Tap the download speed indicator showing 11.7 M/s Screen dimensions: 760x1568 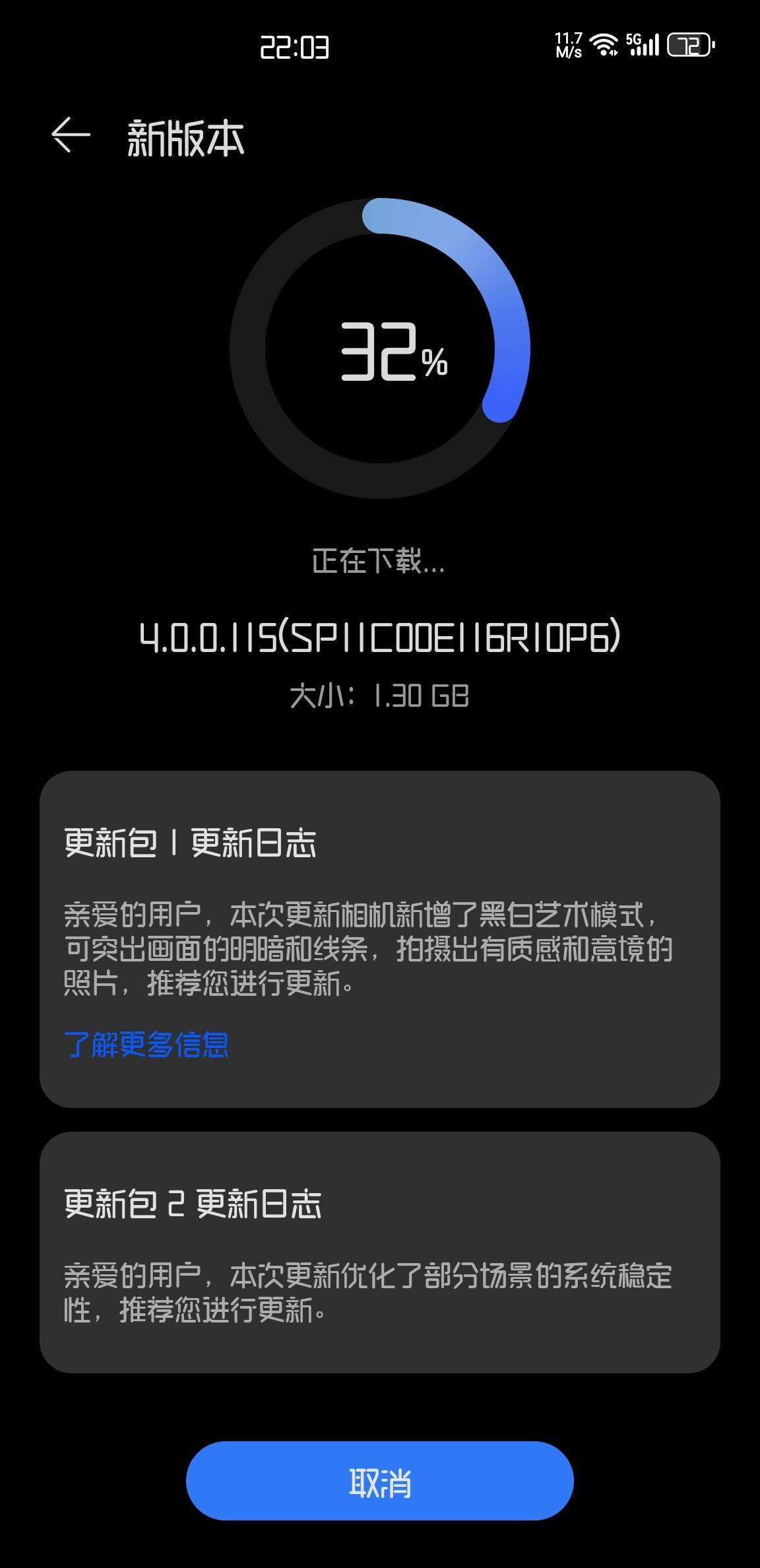tap(569, 44)
